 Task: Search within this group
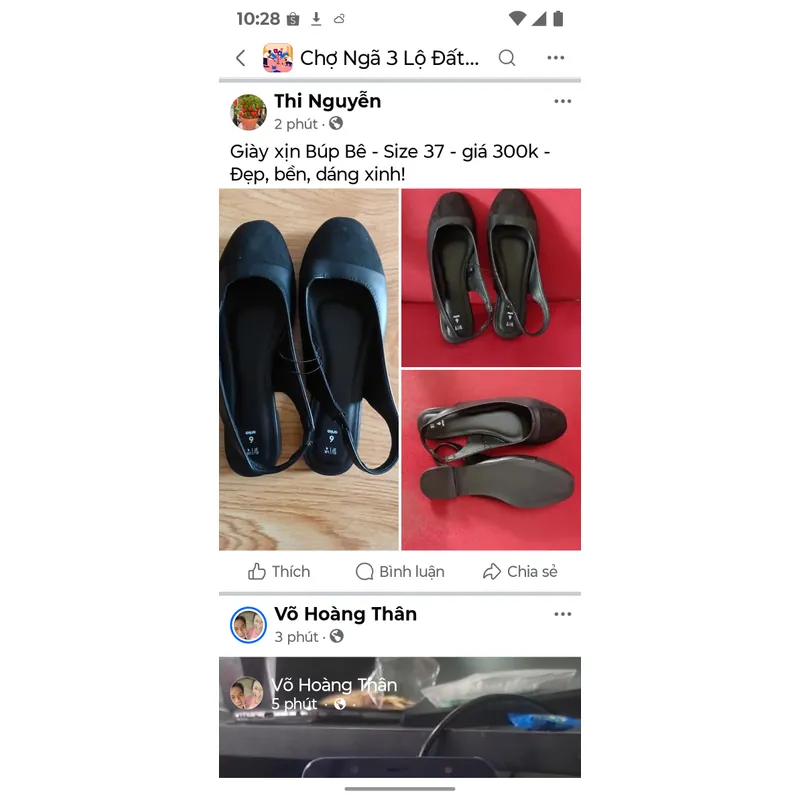507,58
